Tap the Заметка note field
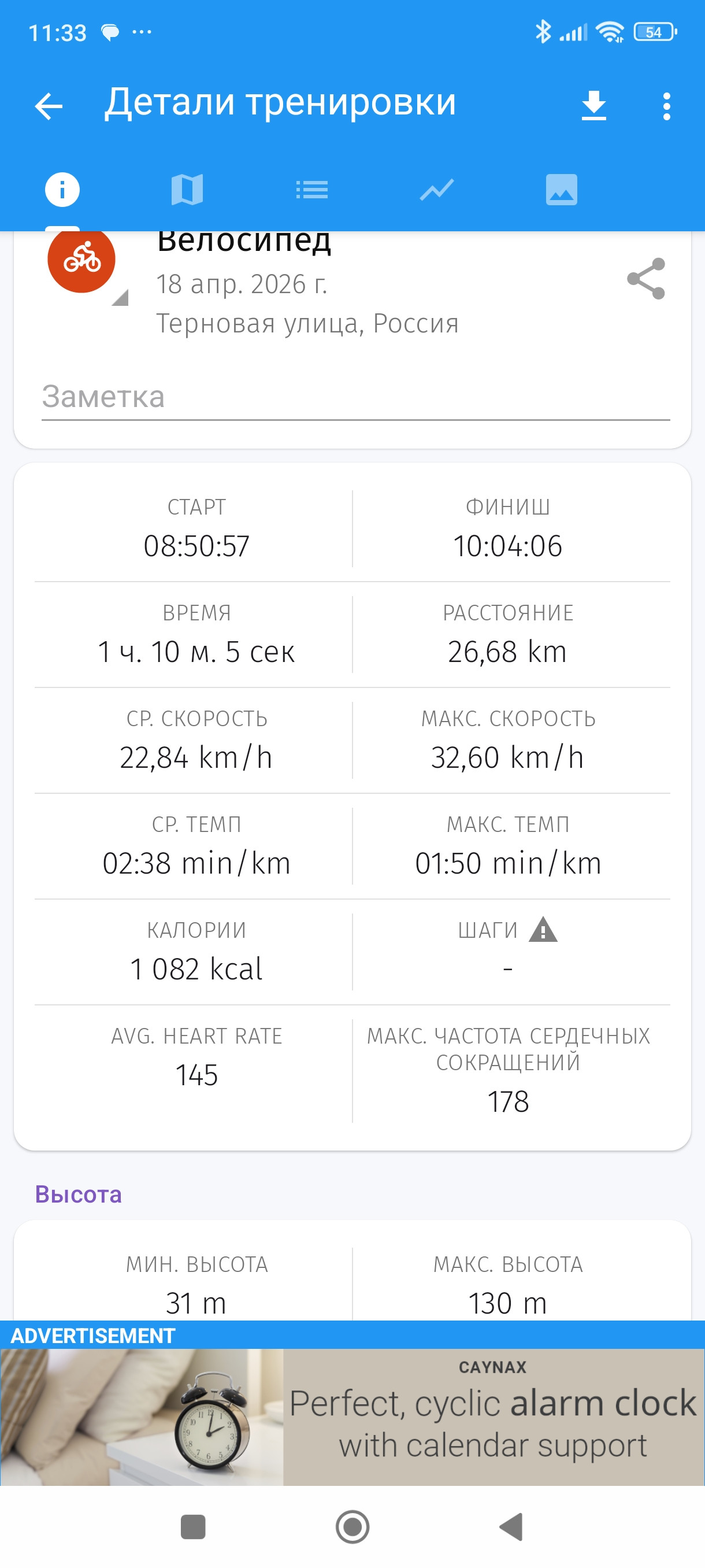 pos(355,397)
